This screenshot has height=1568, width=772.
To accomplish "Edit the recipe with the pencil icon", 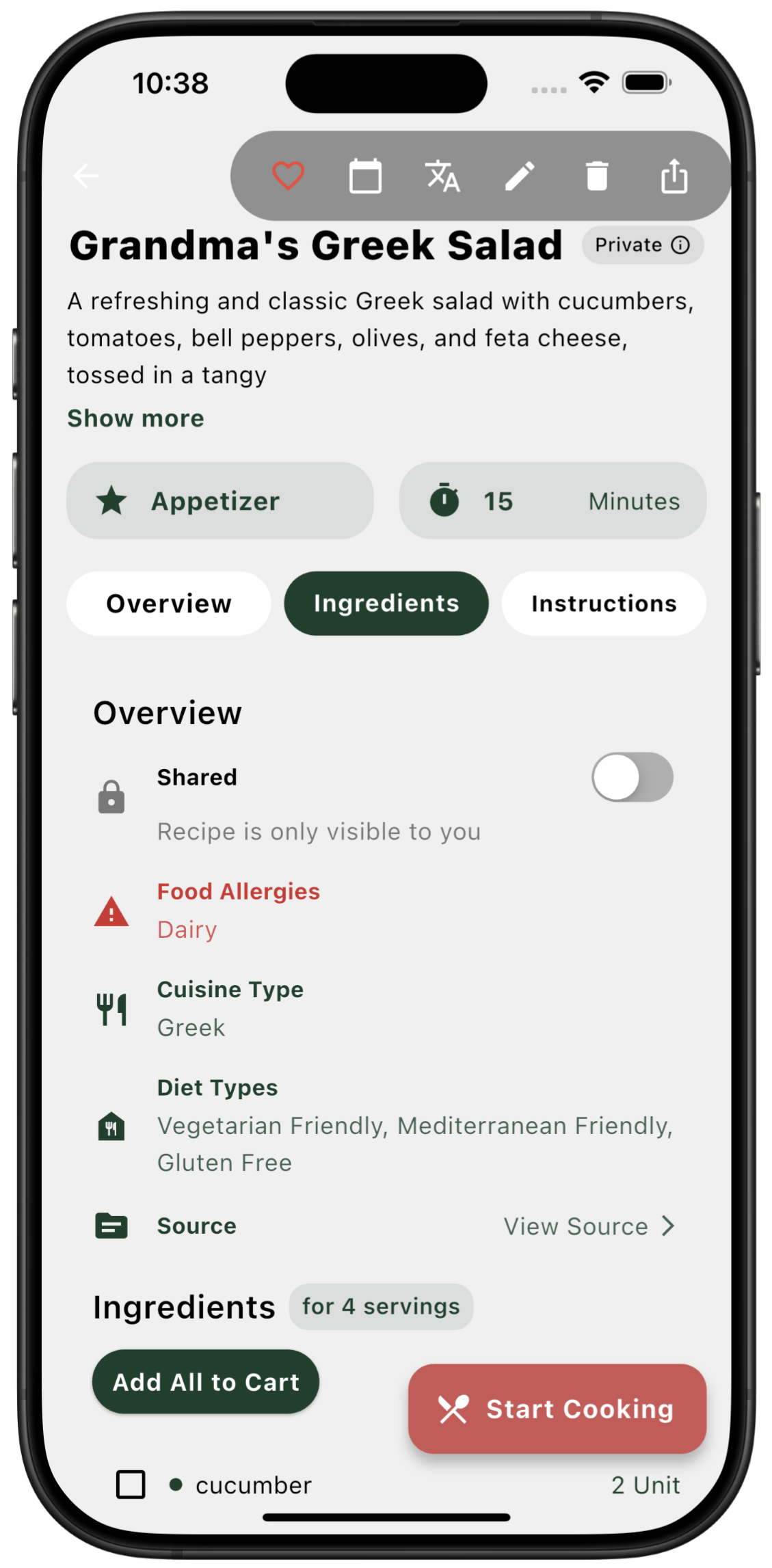I will 520,176.
